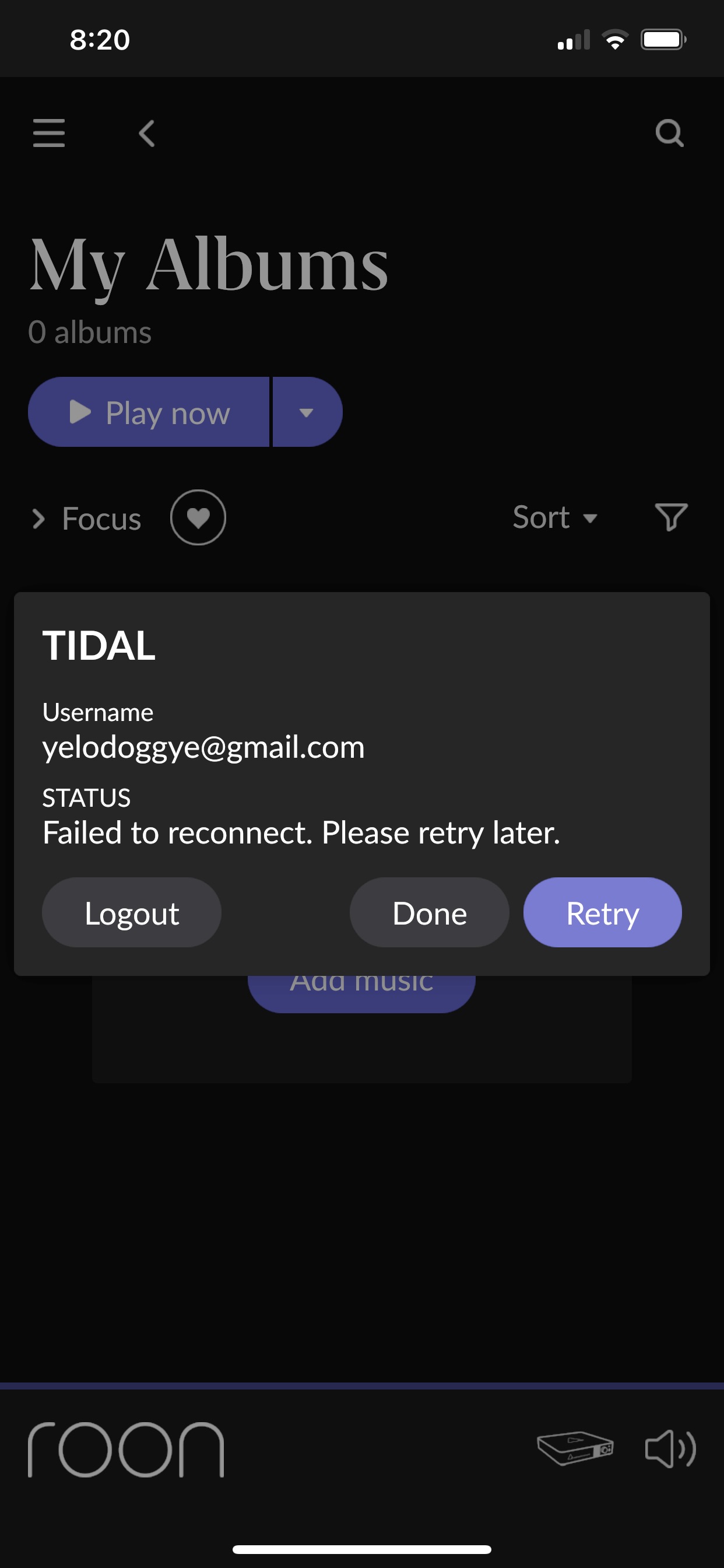The image size is (724, 1568).
Task: Open the Sort dropdown
Action: (555, 517)
